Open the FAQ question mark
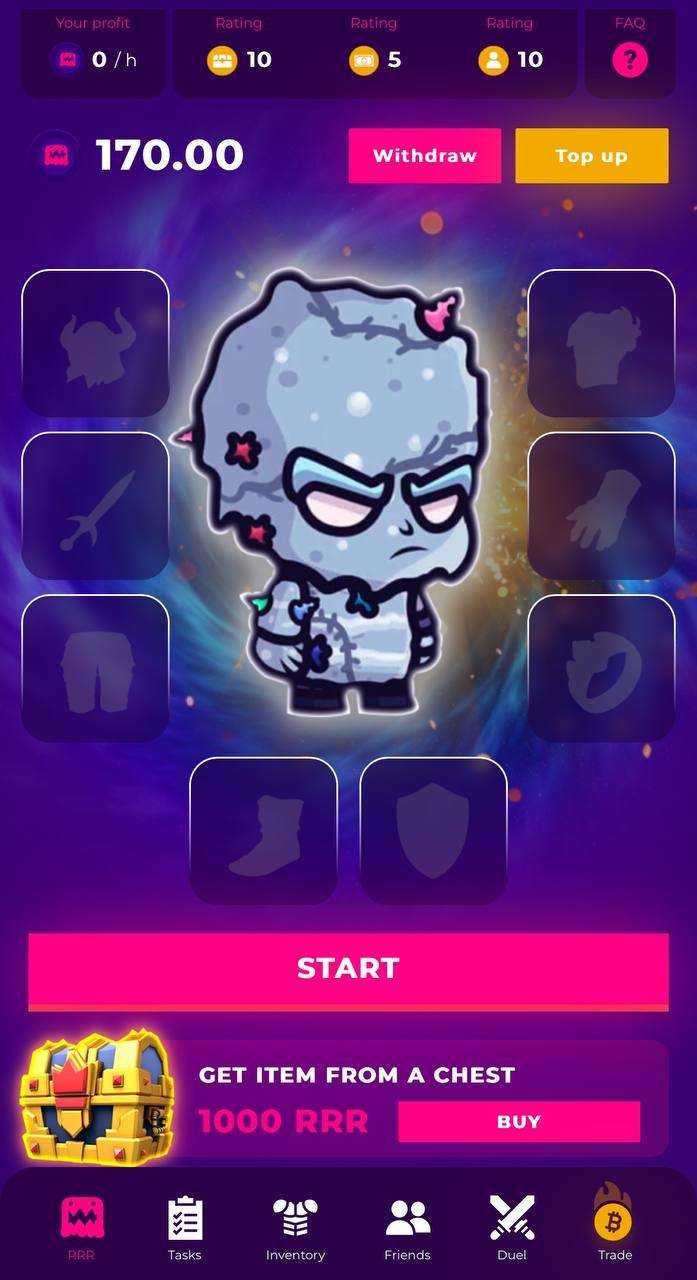 [630, 60]
